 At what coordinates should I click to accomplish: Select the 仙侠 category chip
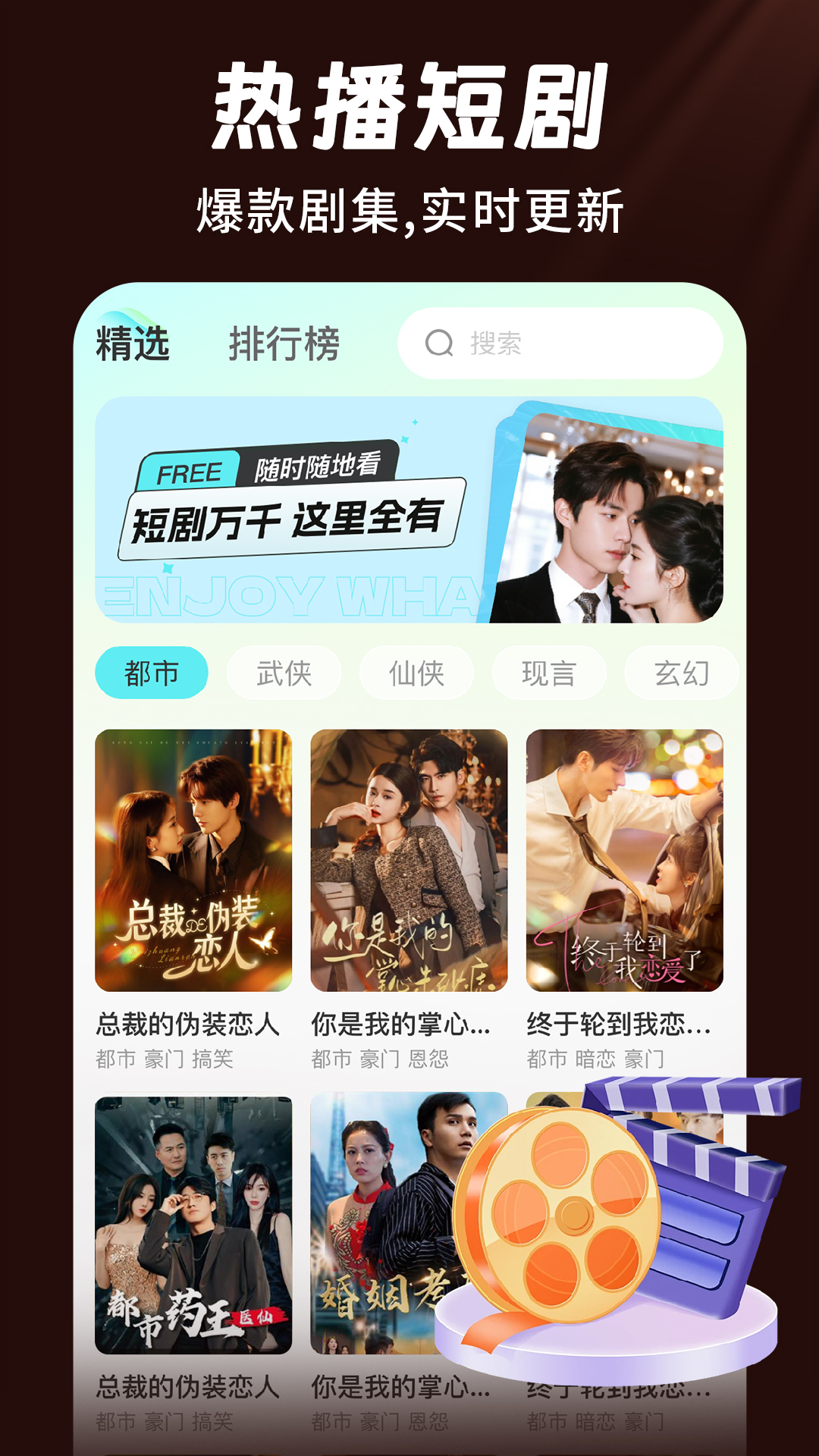416,672
